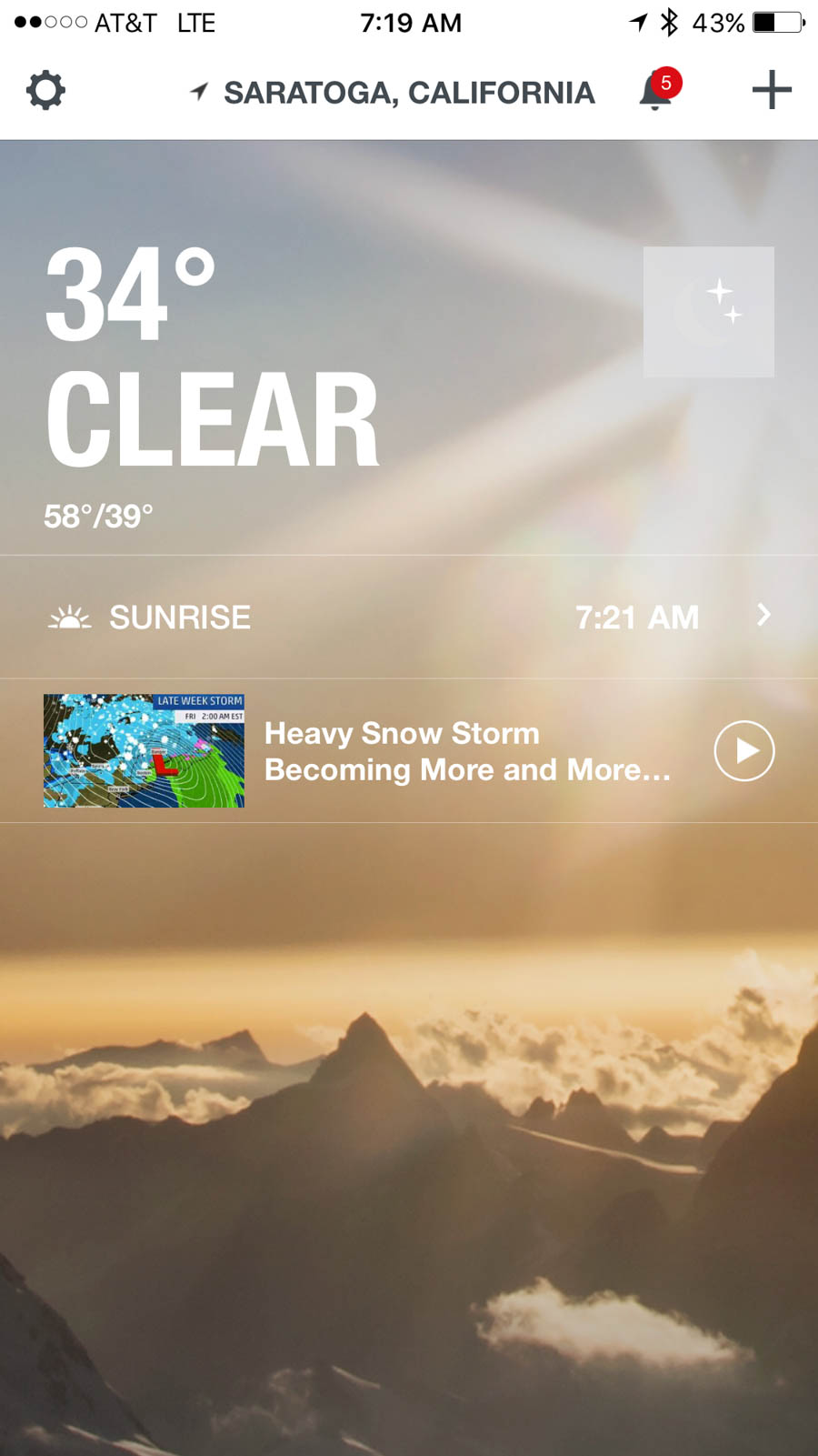Image resolution: width=818 pixels, height=1456 pixels.
Task: Open the notifications bell with 5 alerts
Action: click(x=656, y=92)
